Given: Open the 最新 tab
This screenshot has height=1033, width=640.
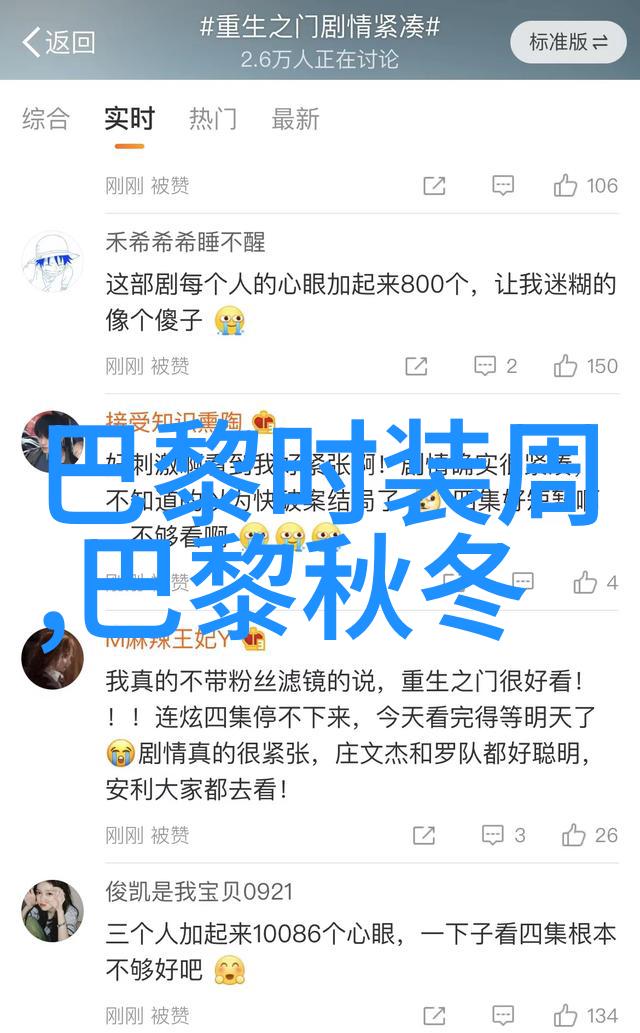Looking at the screenshot, I should tap(297, 120).
